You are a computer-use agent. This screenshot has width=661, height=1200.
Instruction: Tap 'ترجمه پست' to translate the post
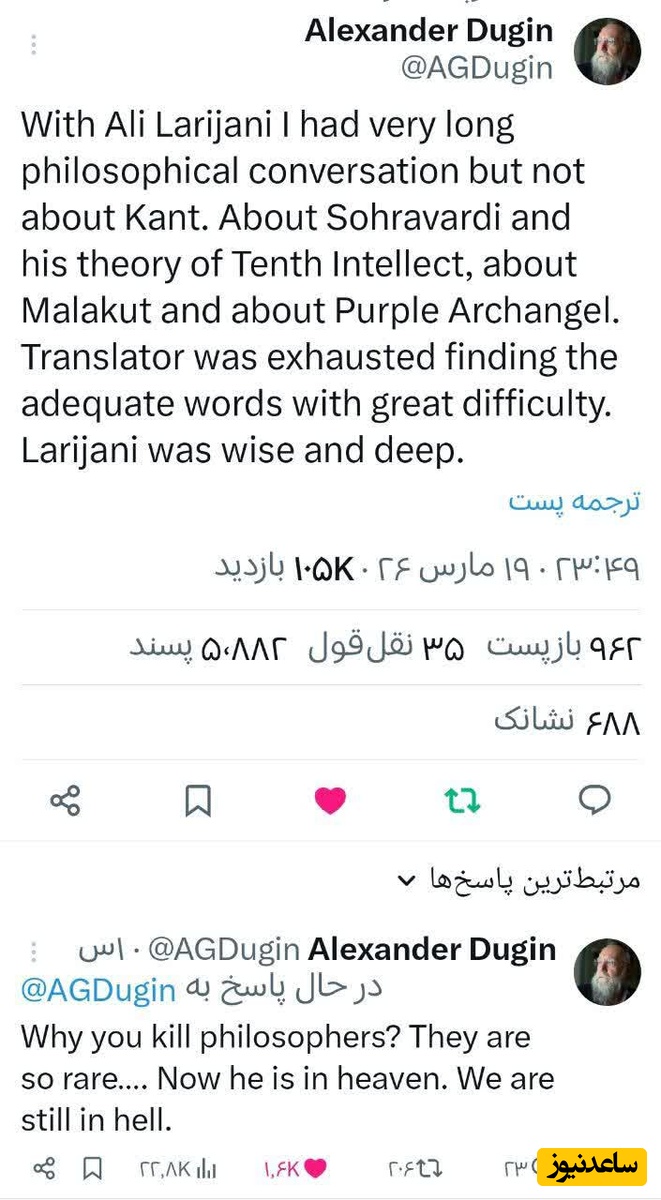click(573, 501)
